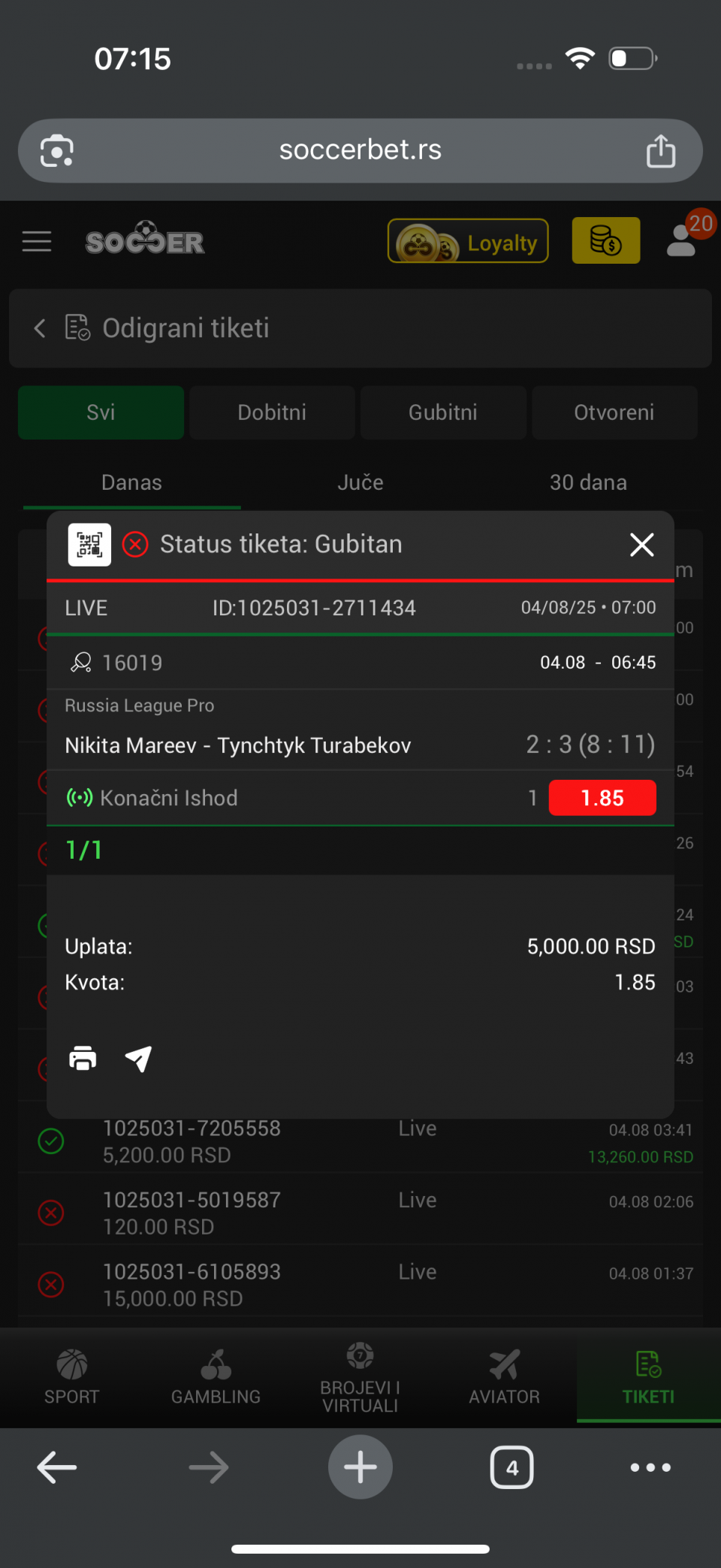Open the Loyalty program
721x1568 pixels.
[468, 241]
